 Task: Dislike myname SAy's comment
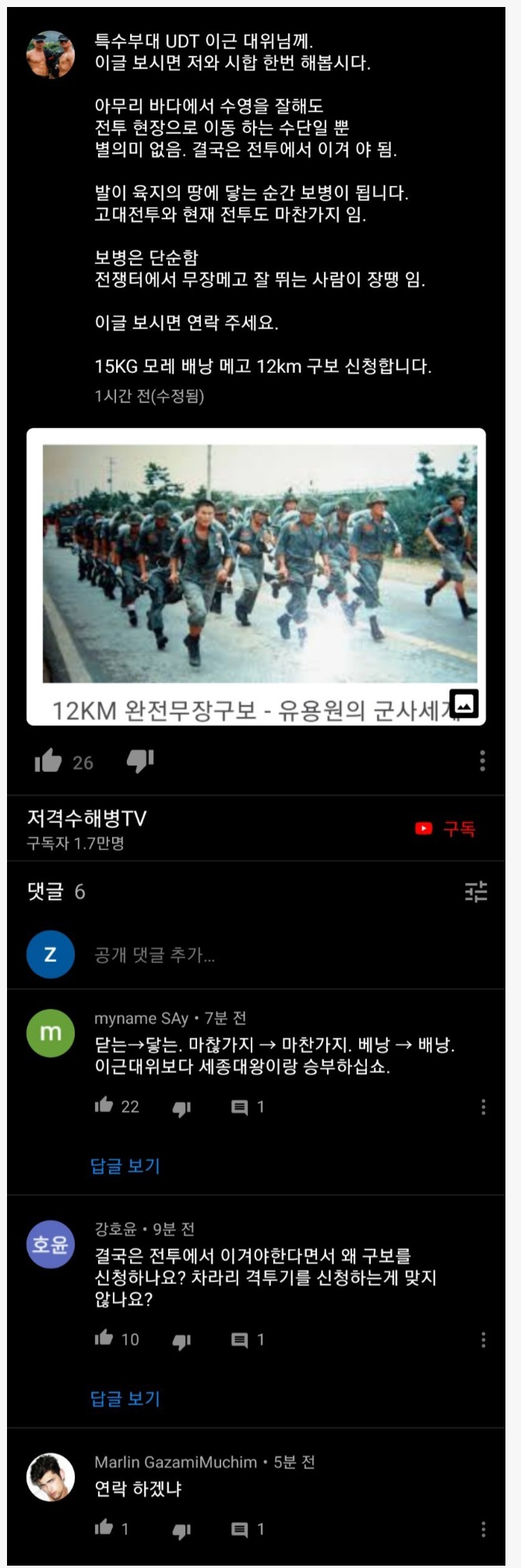tap(181, 1108)
